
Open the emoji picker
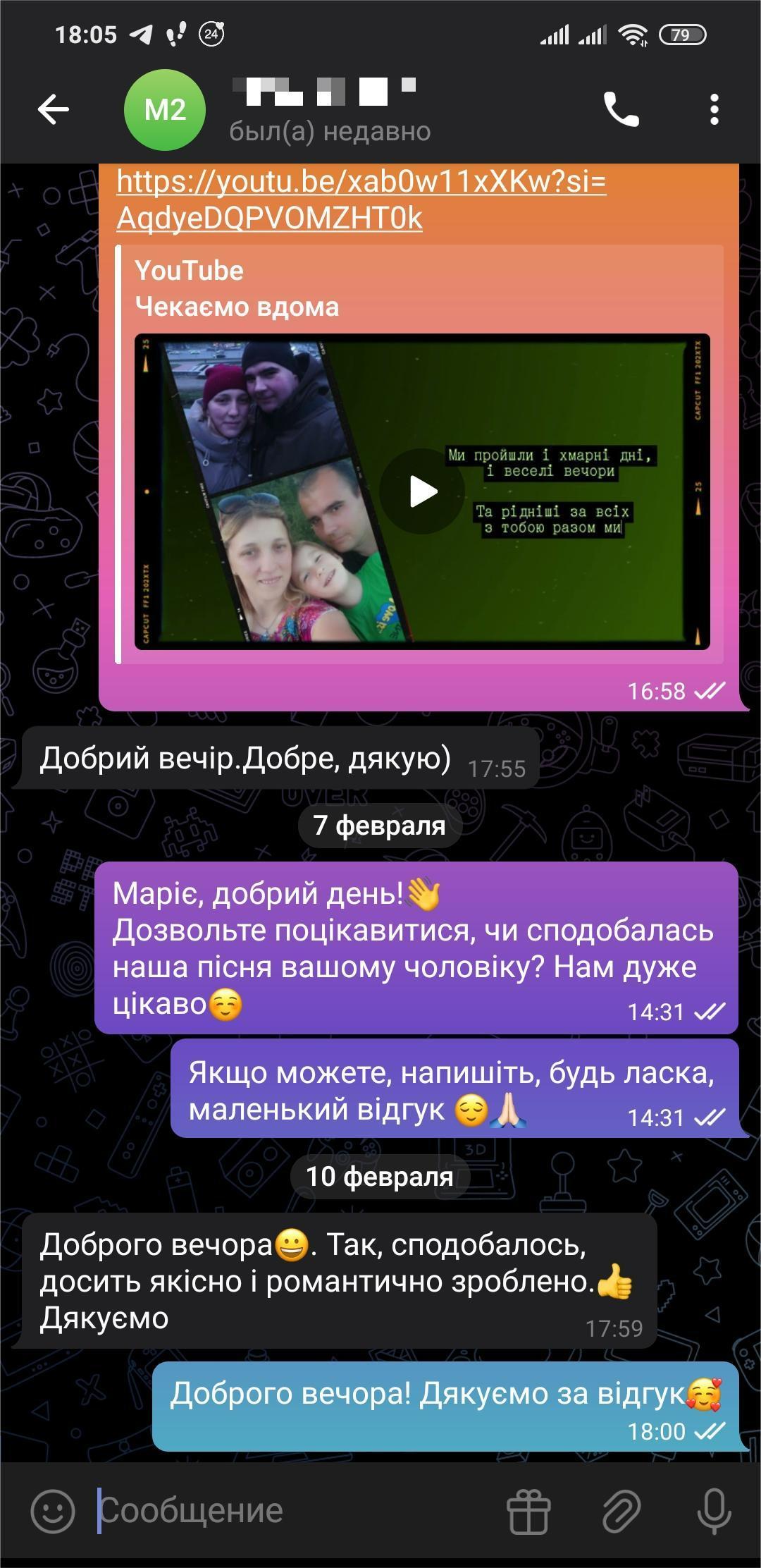[x=53, y=1511]
